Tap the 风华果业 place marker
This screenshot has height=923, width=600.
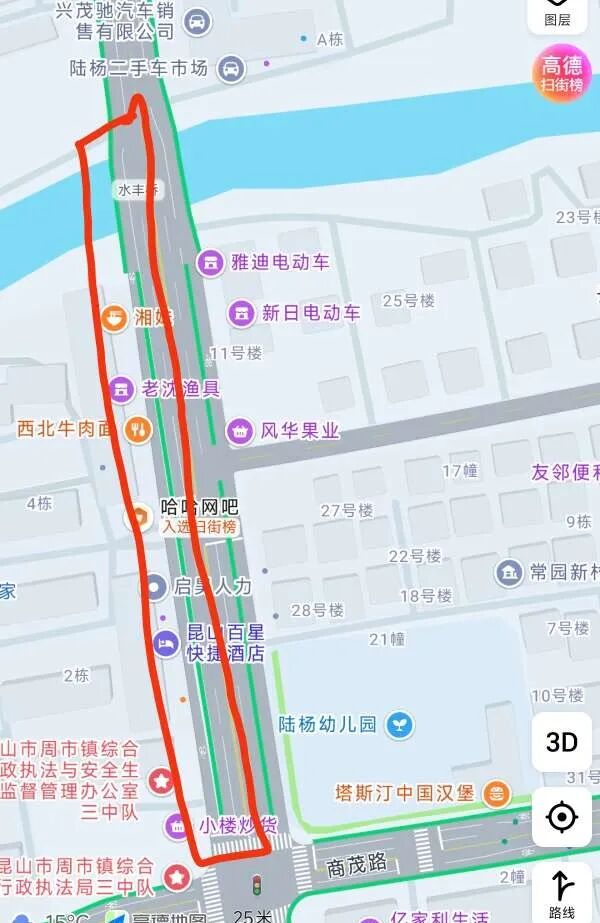(x=239, y=431)
